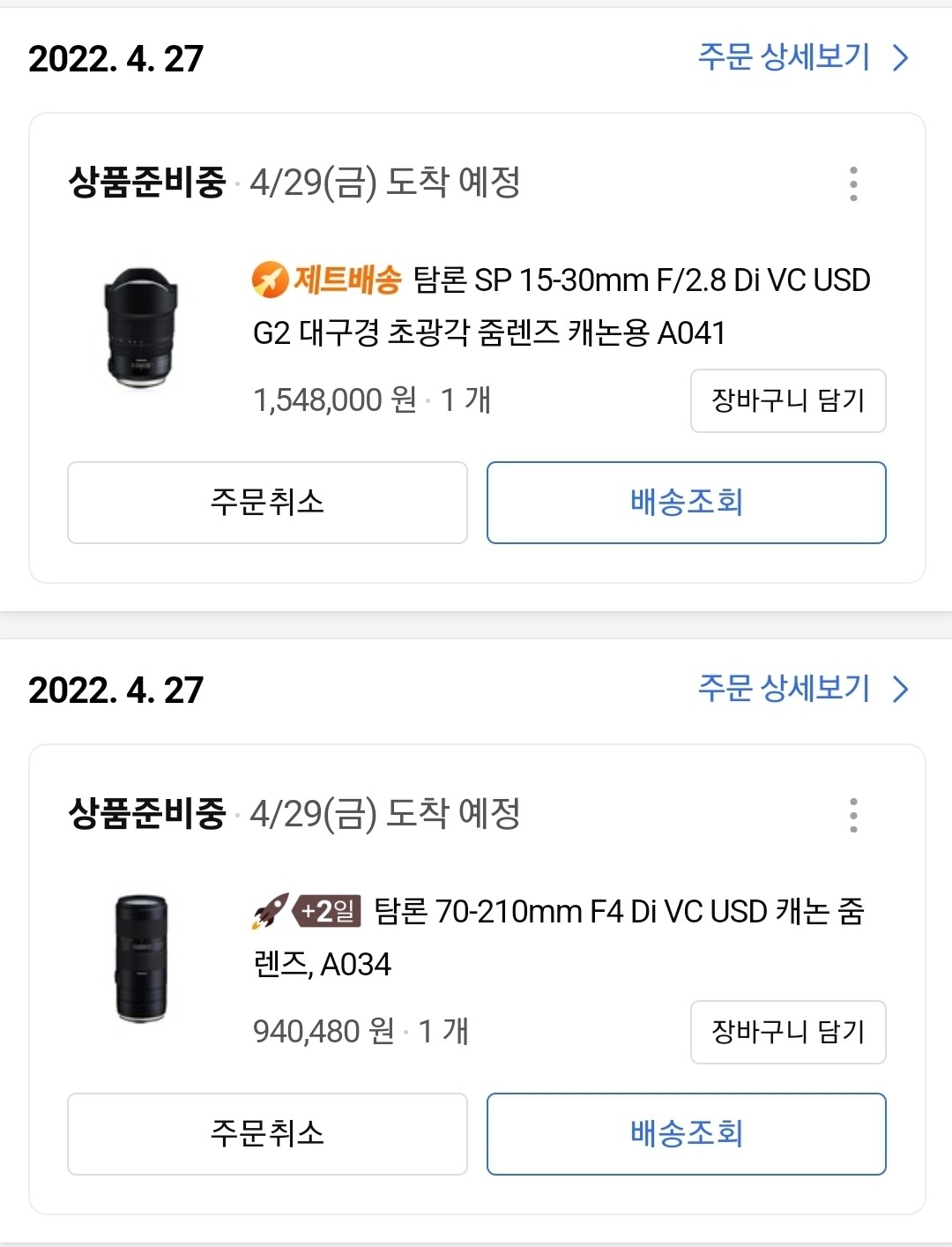952x1247 pixels.
Task: Click the chevron next to the top 주문 상세보기
Action: click(x=901, y=58)
